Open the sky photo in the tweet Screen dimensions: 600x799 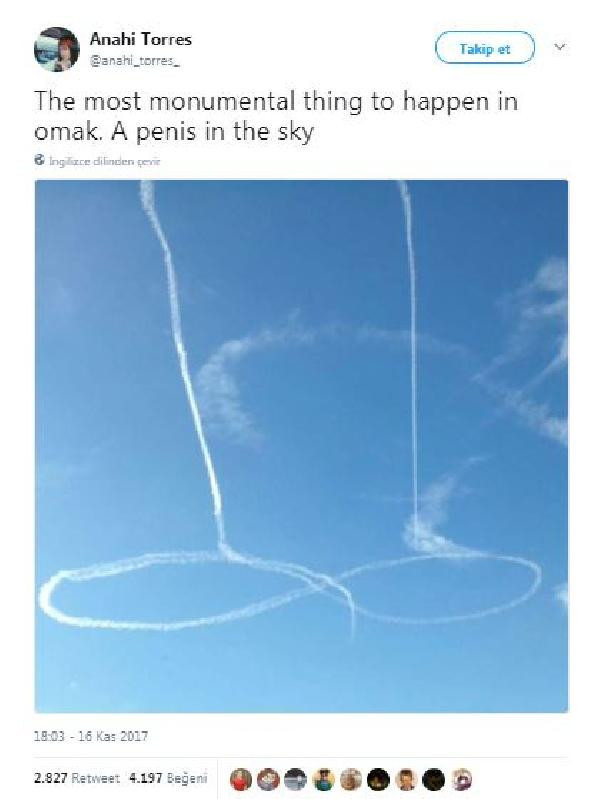tap(301, 446)
